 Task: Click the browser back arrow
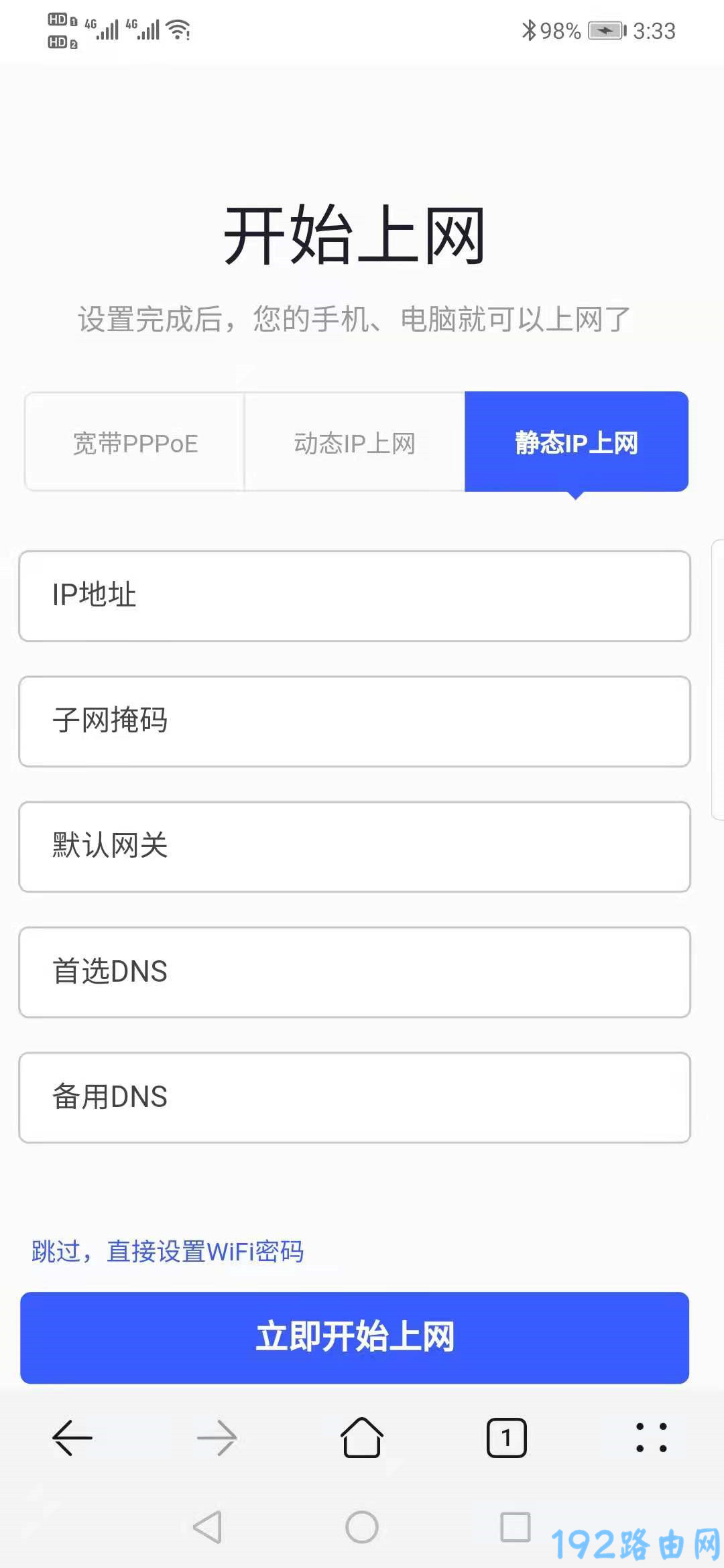pyautogui.click(x=72, y=1437)
